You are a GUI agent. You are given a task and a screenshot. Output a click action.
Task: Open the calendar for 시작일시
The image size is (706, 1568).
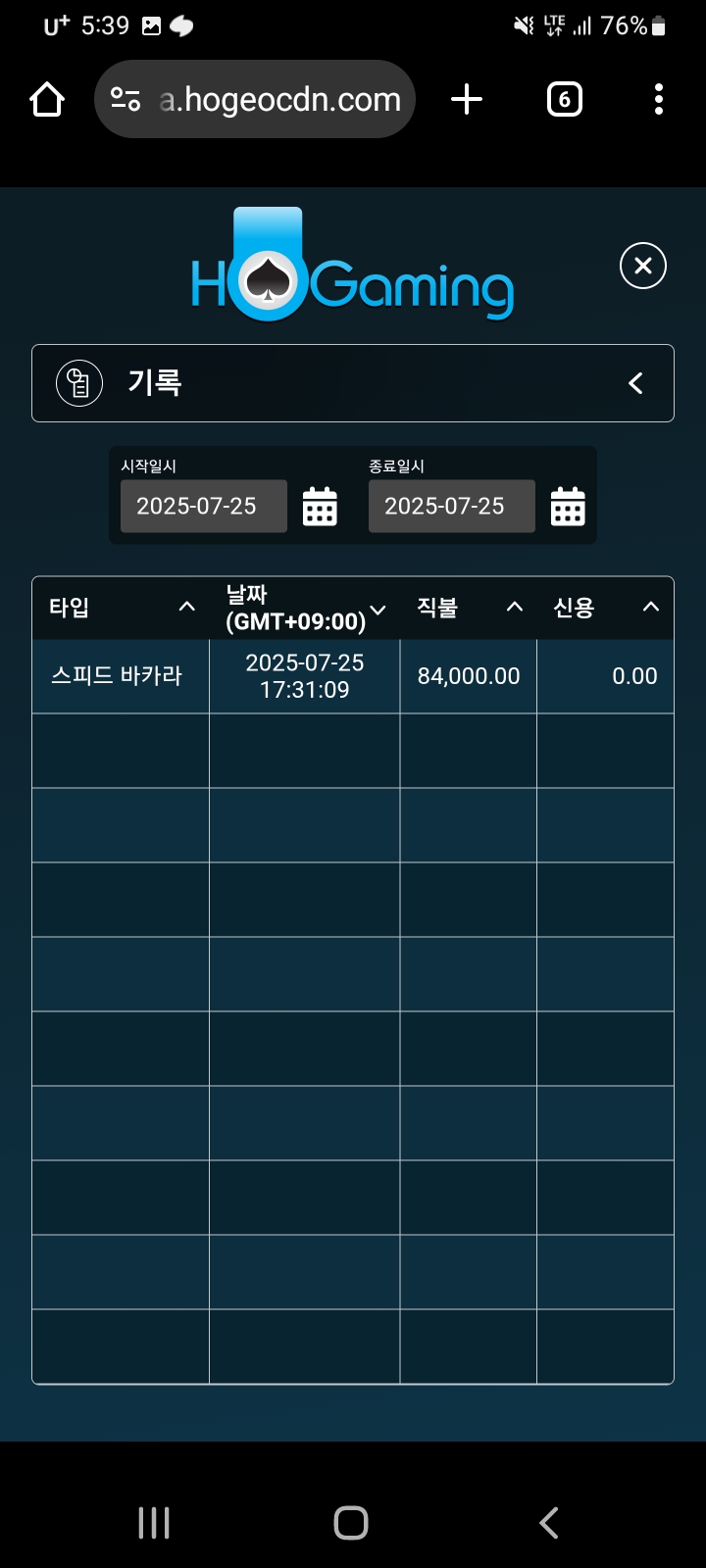pyautogui.click(x=320, y=507)
